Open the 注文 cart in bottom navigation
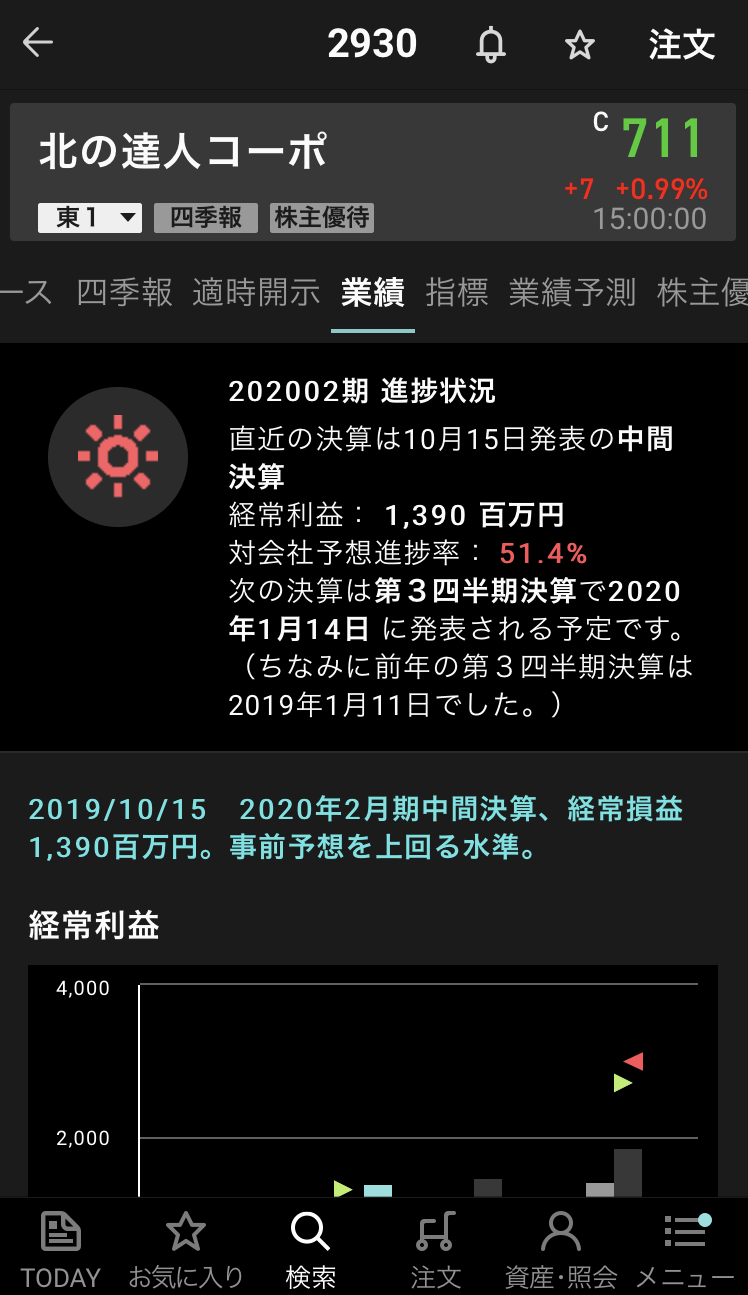The width and height of the screenshot is (748, 1295). (x=435, y=1249)
